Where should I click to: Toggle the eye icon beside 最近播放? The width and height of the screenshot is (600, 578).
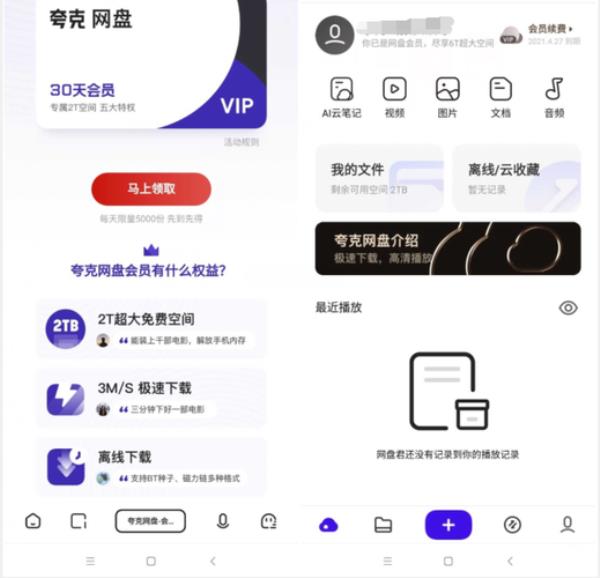(568, 308)
